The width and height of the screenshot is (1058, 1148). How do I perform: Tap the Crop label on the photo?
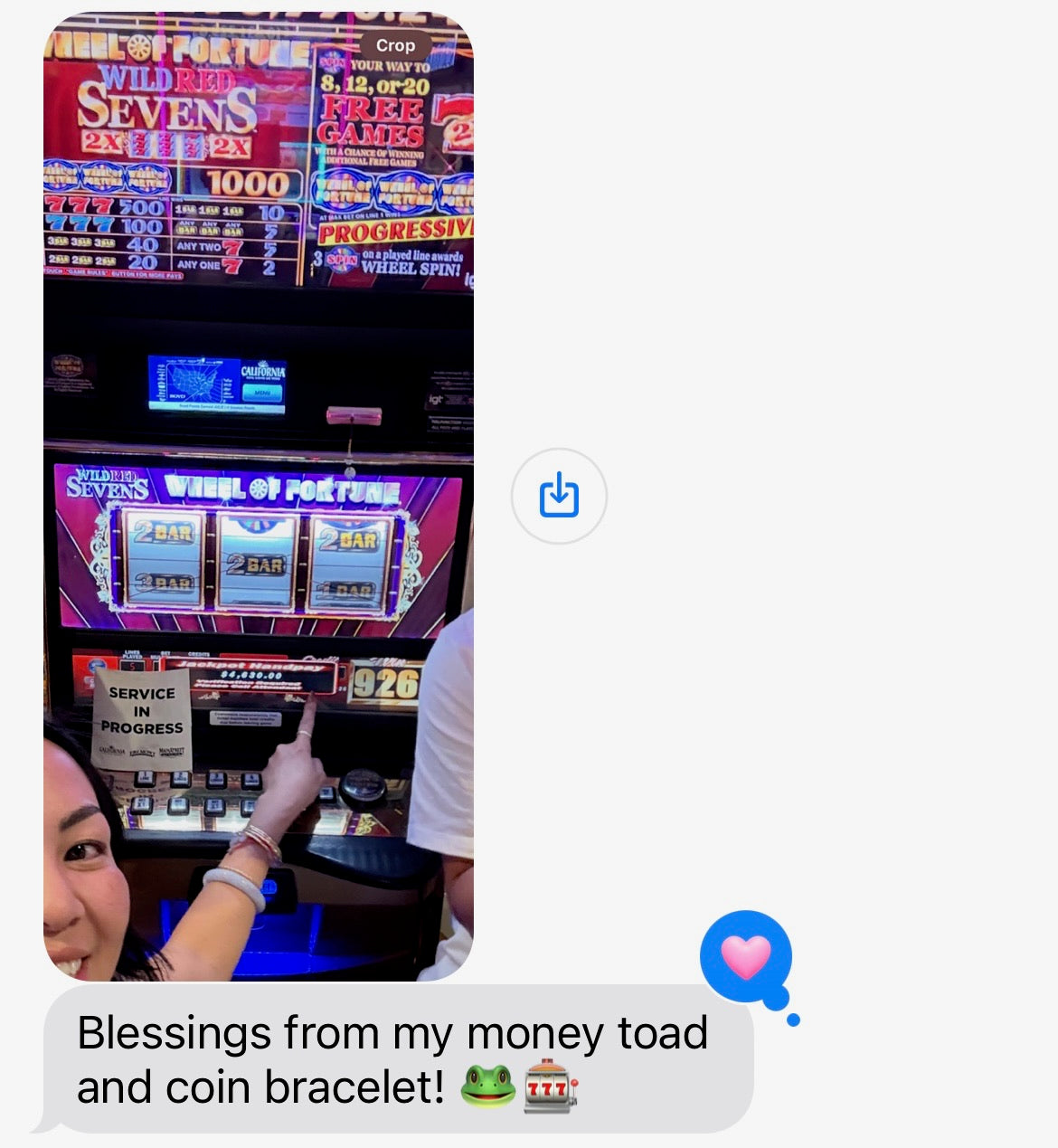click(395, 45)
